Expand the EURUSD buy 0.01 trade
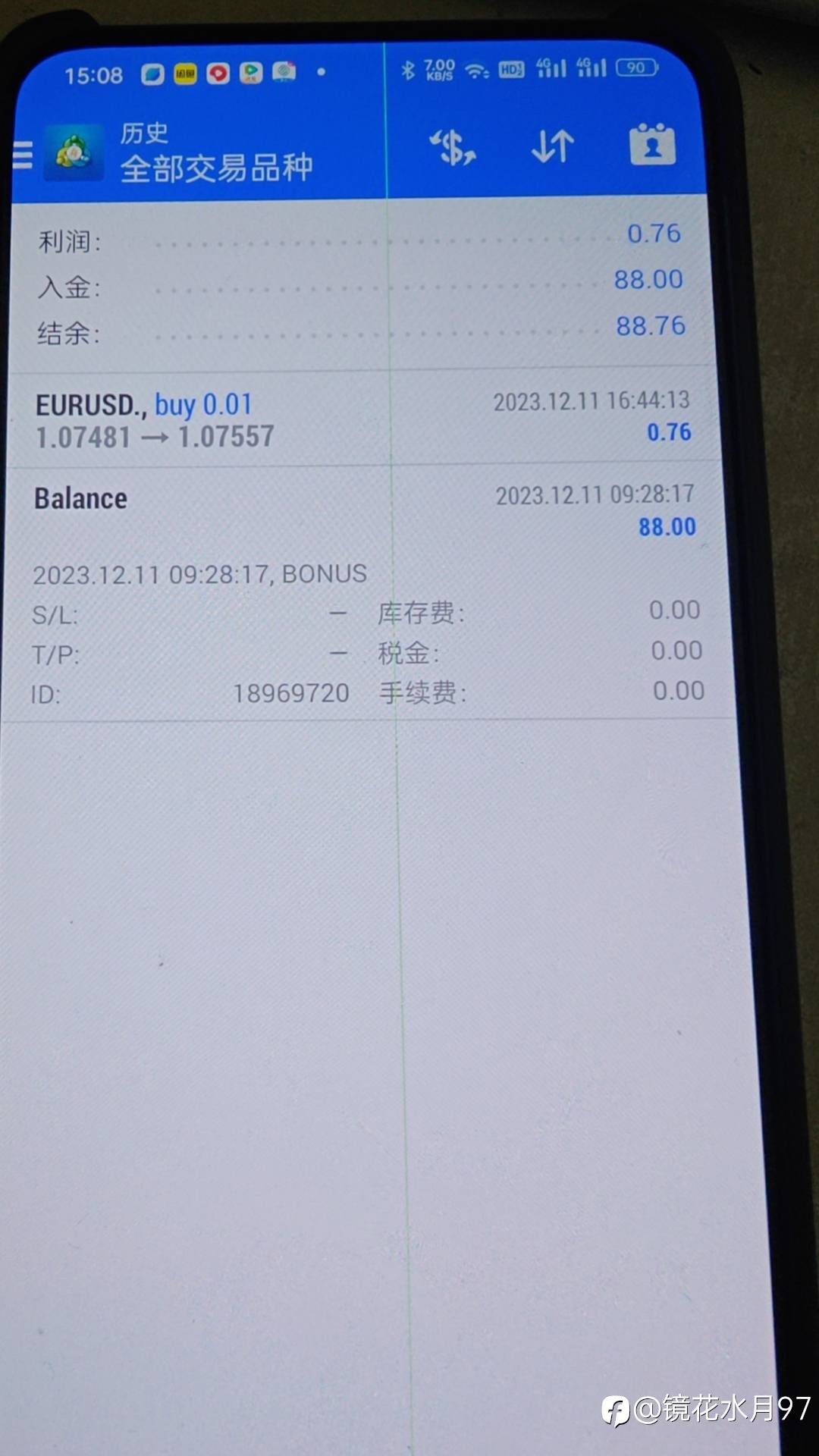The image size is (819, 1456). click(362, 419)
